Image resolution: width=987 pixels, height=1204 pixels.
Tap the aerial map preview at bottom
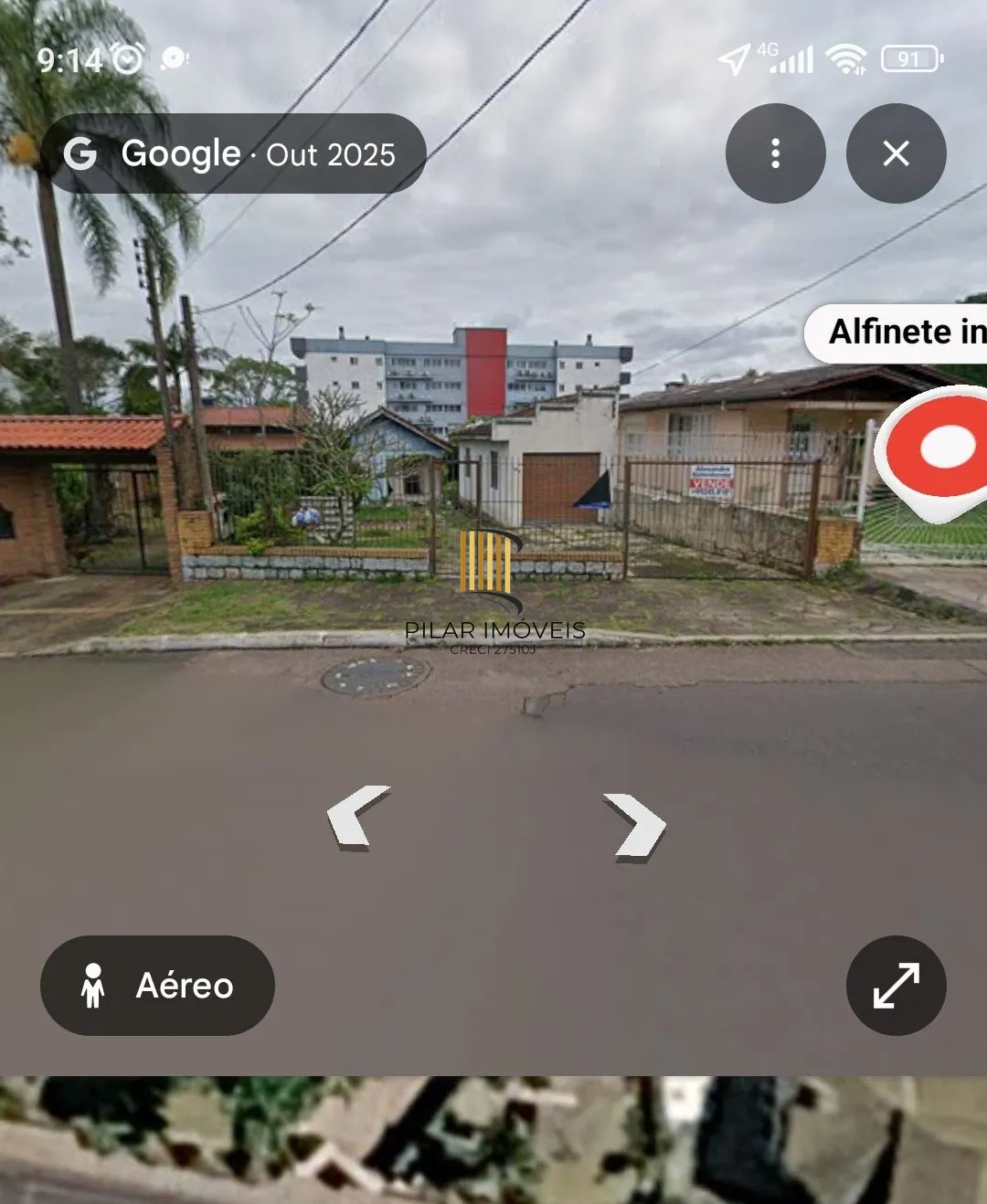pos(493,1142)
